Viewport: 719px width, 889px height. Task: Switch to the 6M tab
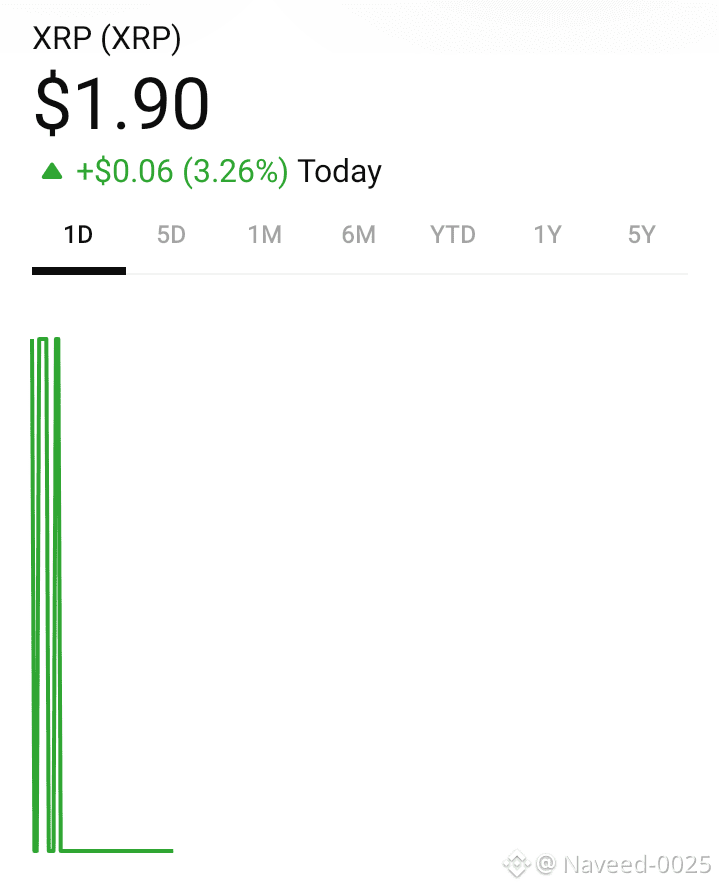[x=358, y=235]
